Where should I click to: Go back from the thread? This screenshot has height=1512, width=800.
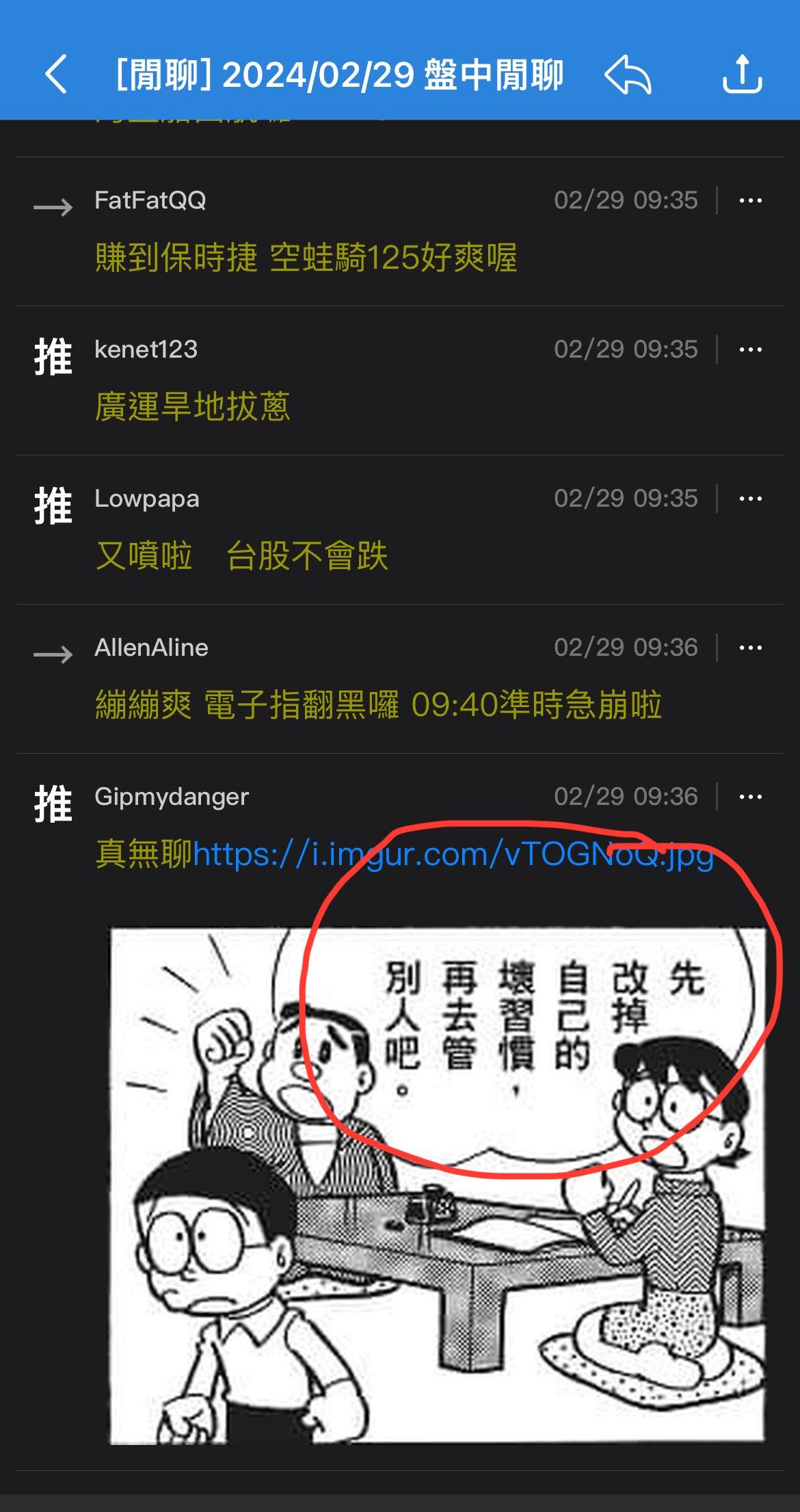pyautogui.click(x=56, y=74)
